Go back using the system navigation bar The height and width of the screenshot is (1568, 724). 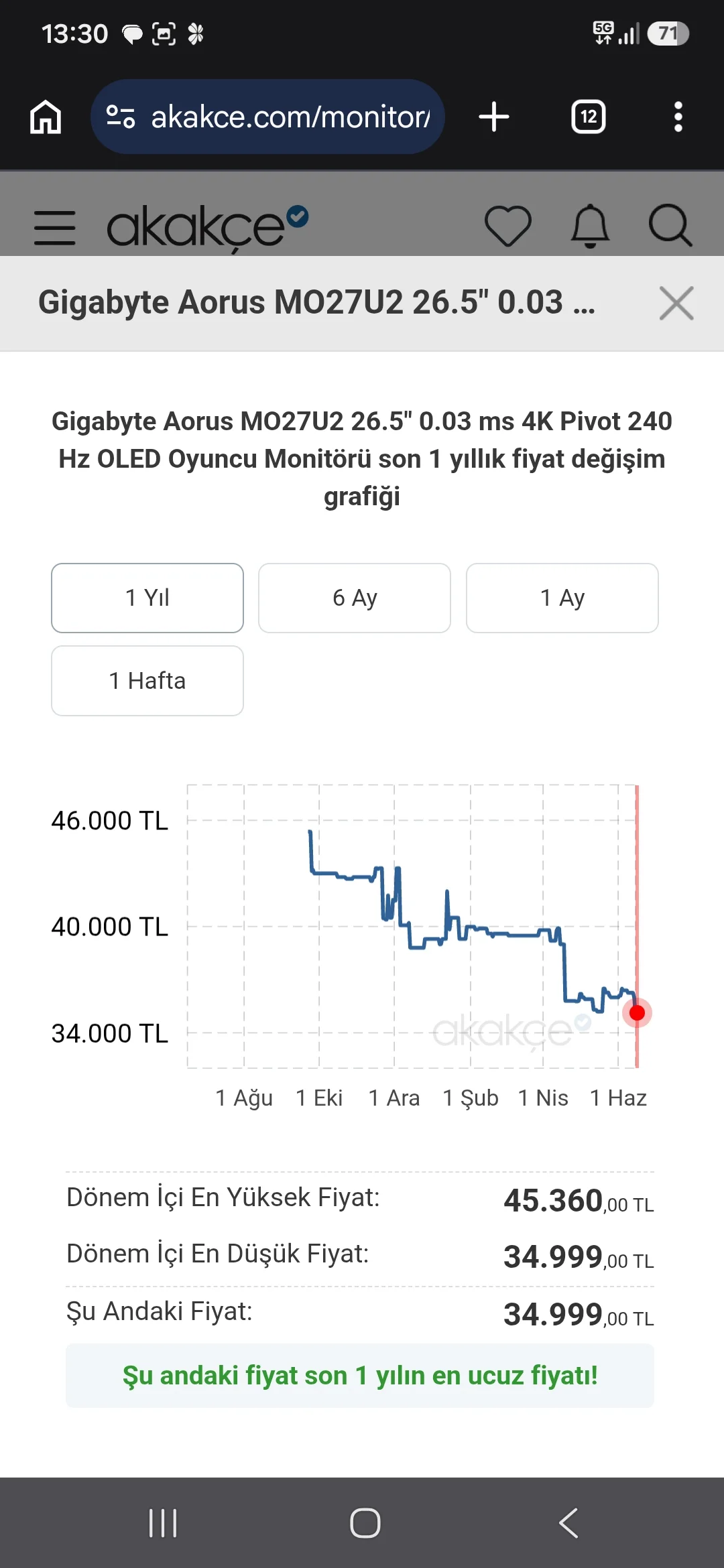click(568, 1523)
